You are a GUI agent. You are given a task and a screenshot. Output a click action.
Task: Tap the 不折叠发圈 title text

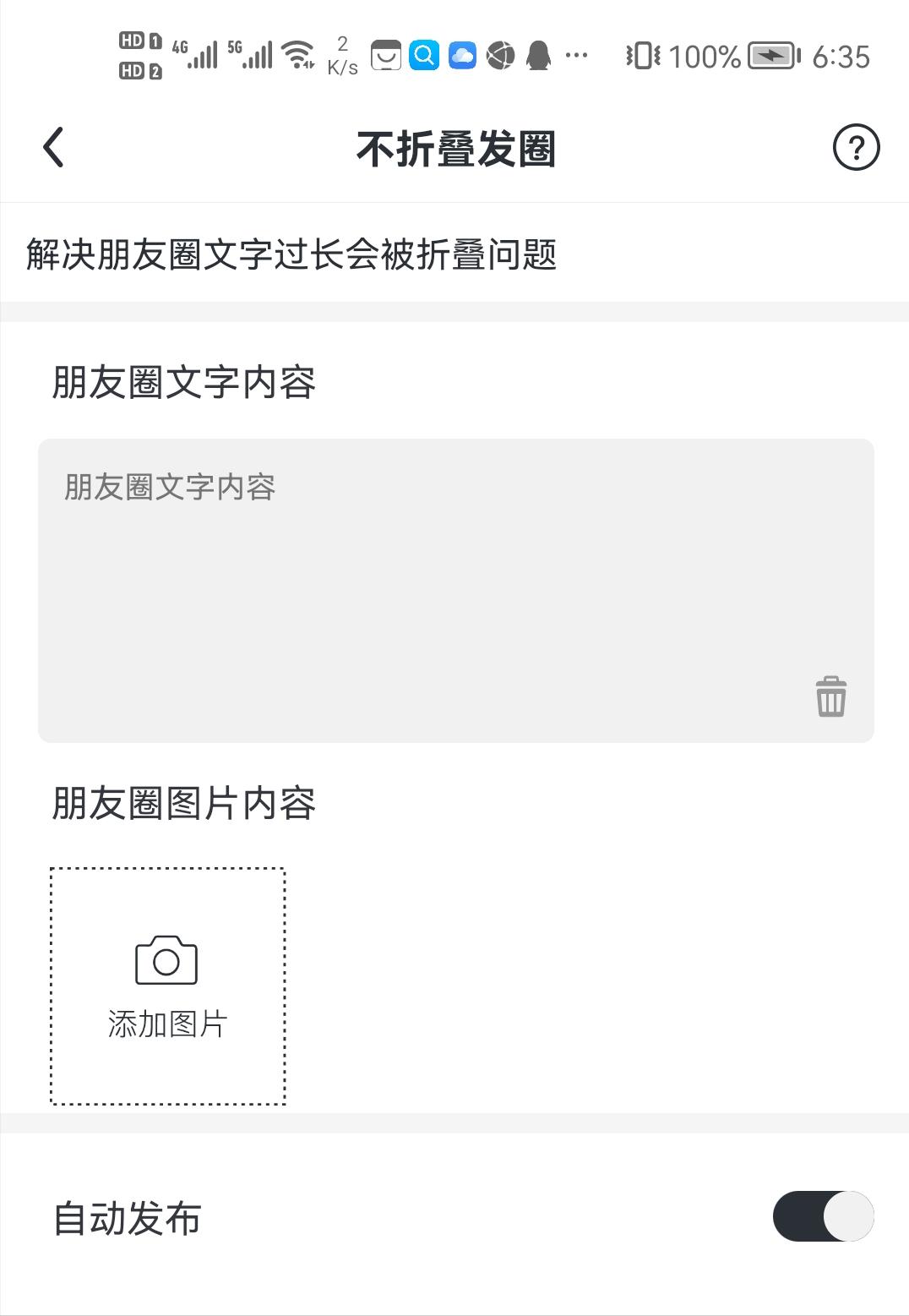click(456, 146)
